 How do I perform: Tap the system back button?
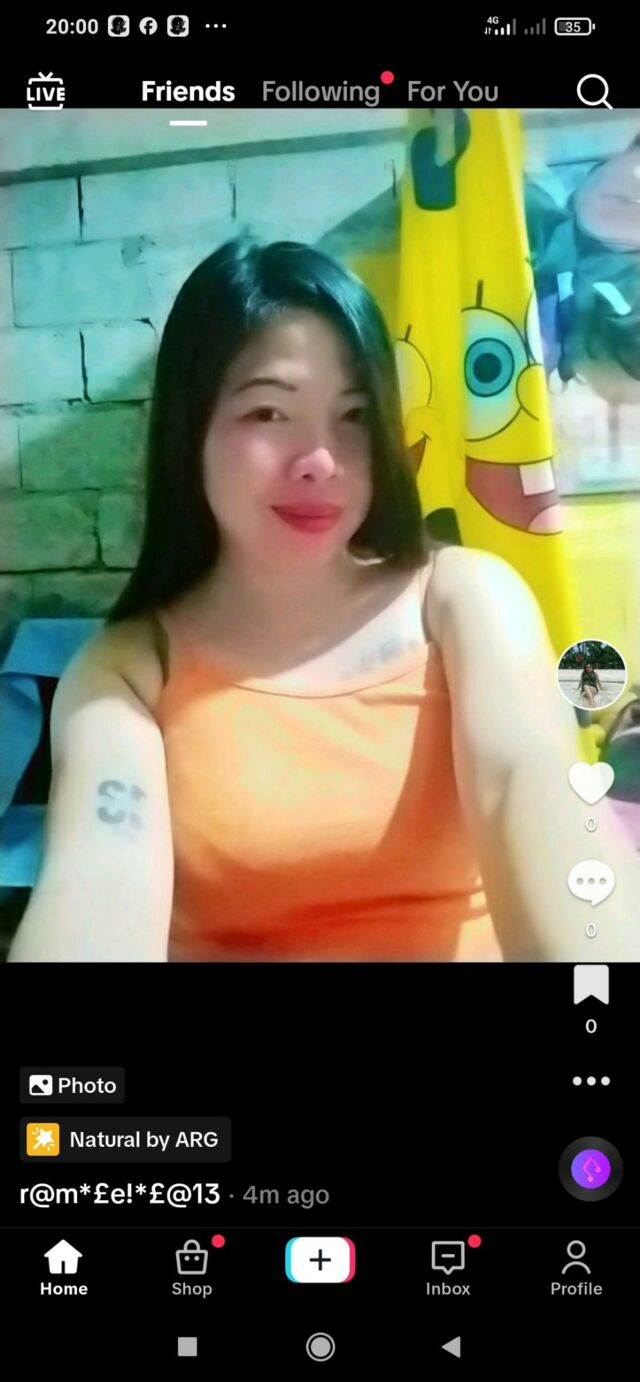pyautogui.click(x=451, y=1347)
